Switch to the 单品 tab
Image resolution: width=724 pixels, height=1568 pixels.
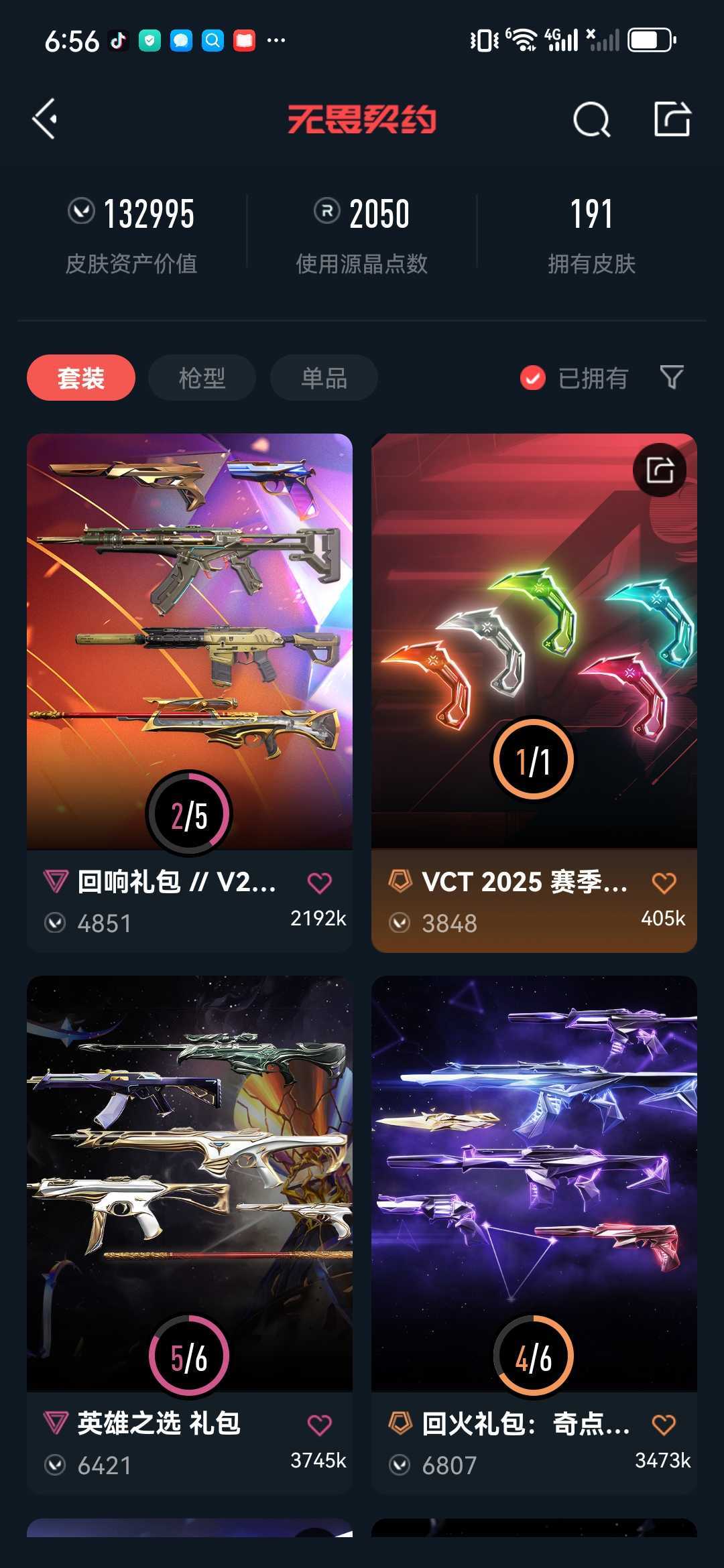pyautogui.click(x=324, y=378)
